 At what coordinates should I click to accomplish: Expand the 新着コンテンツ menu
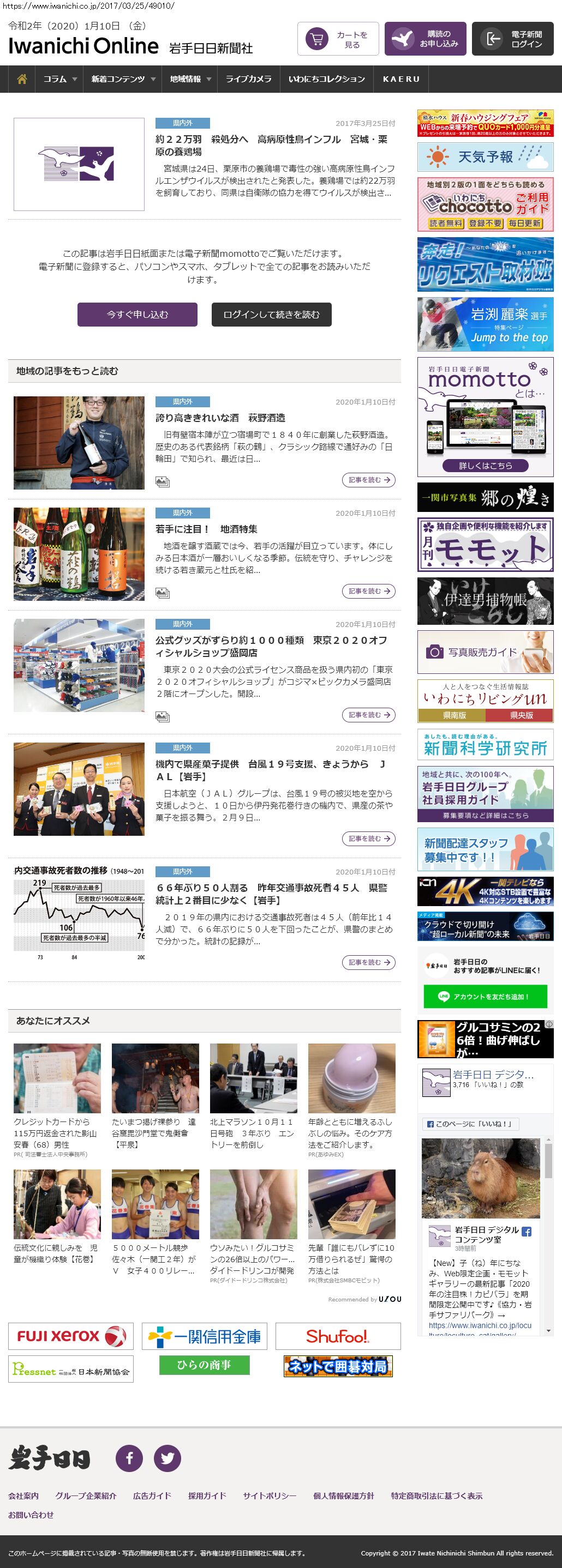point(123,79)
